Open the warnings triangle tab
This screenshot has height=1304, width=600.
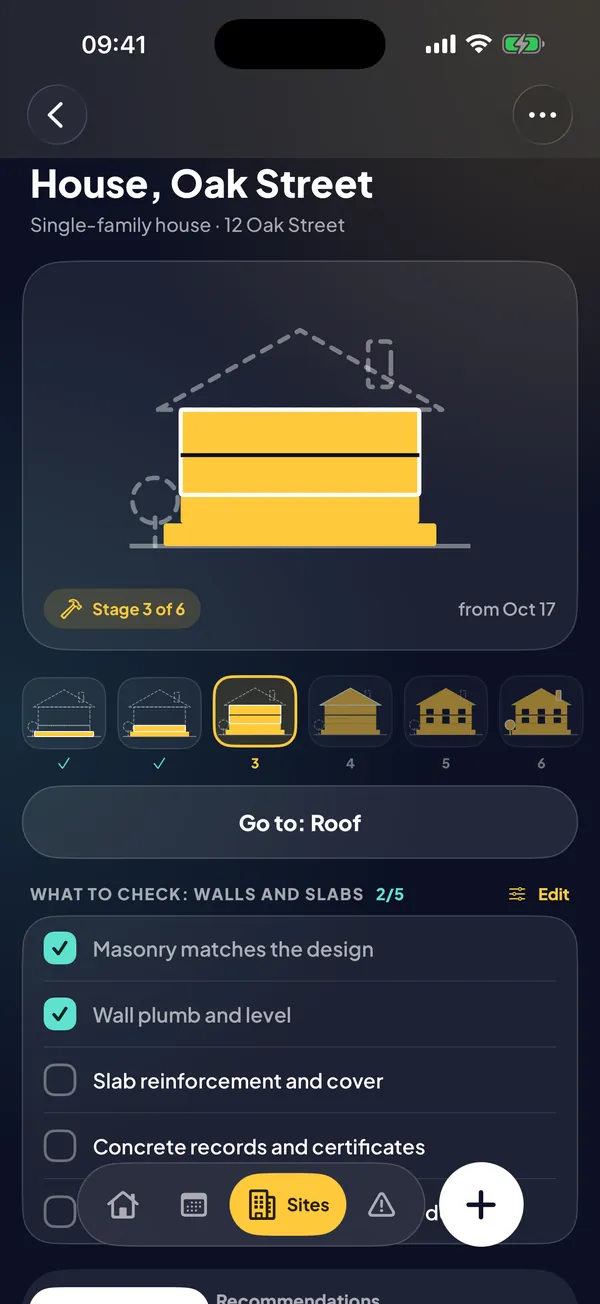click(x=381, y=1205)
